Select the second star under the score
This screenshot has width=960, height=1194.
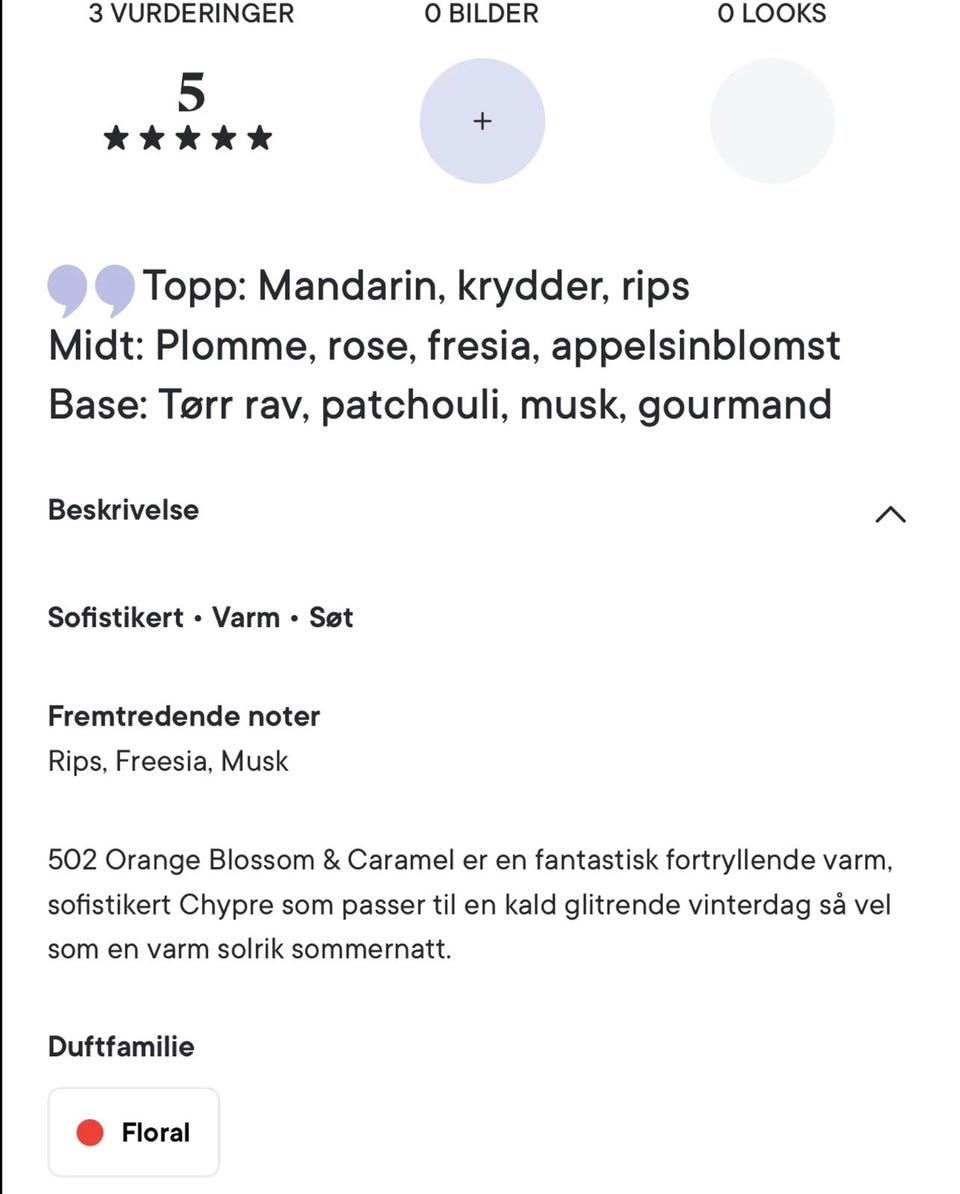point(150,138)
